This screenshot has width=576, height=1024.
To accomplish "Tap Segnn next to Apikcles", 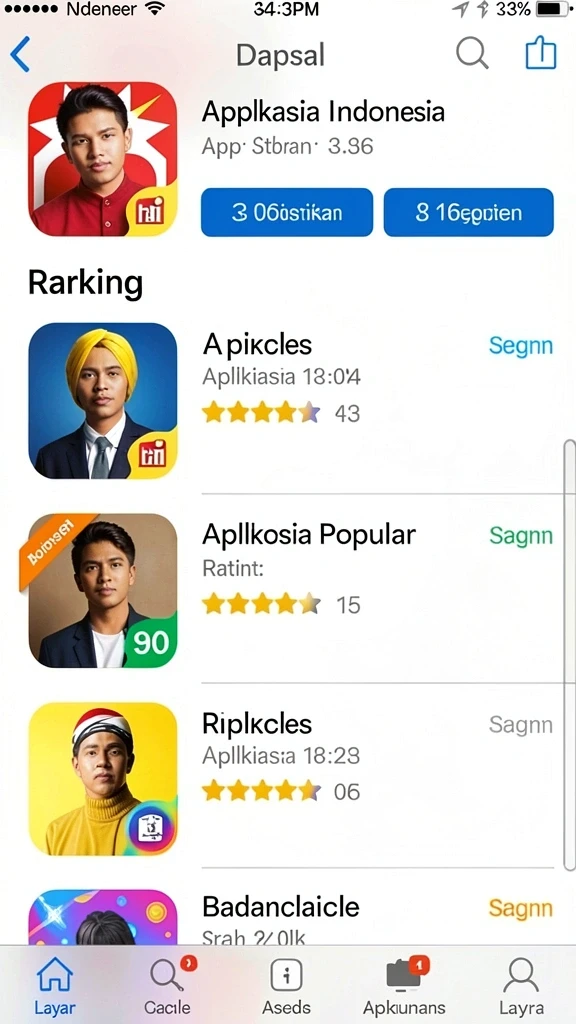I will [x=520, y=345].
